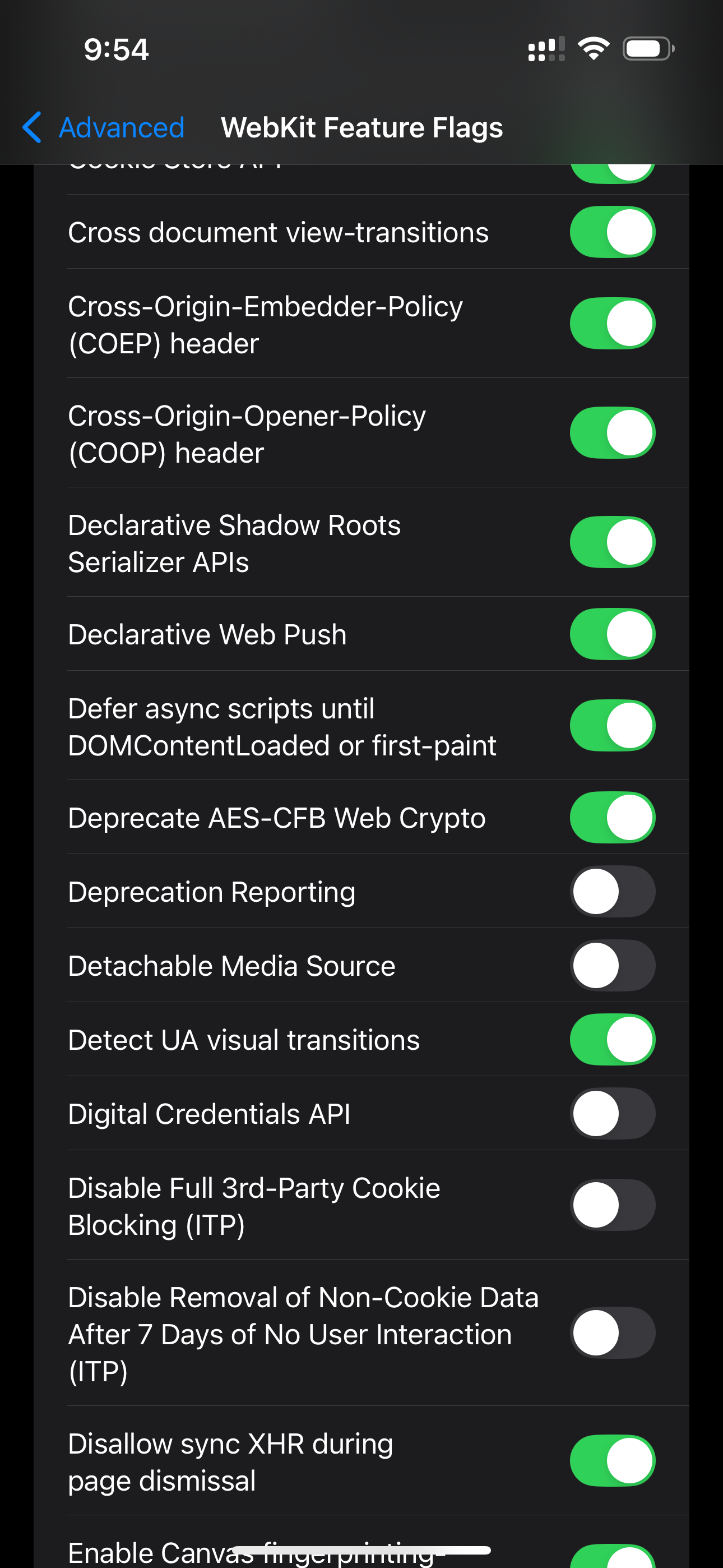Turn off Disallow sync XHR during page dismissal
The height and width of the screenshot is (1568, 723).
[x=612, y=1461]
